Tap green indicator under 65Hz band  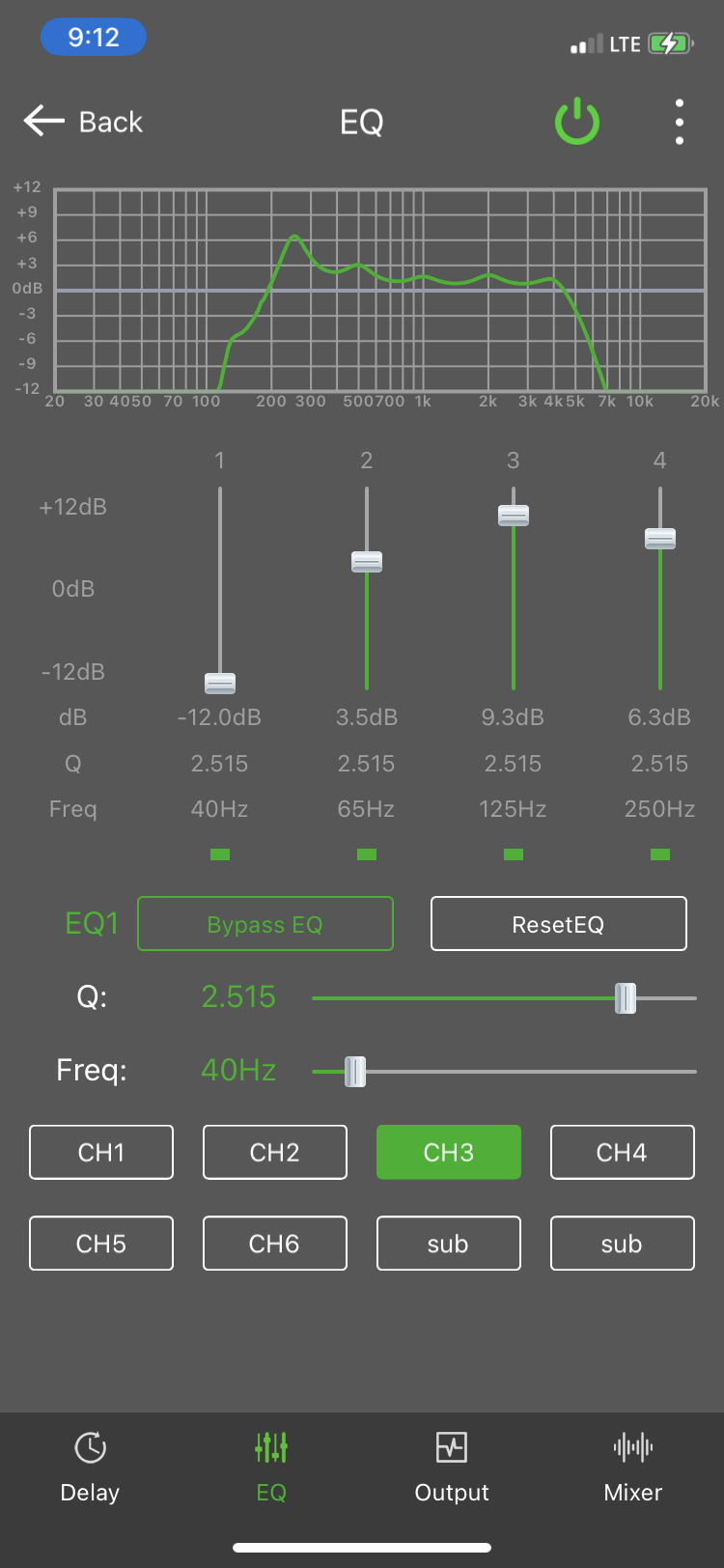tap(367, 854)
